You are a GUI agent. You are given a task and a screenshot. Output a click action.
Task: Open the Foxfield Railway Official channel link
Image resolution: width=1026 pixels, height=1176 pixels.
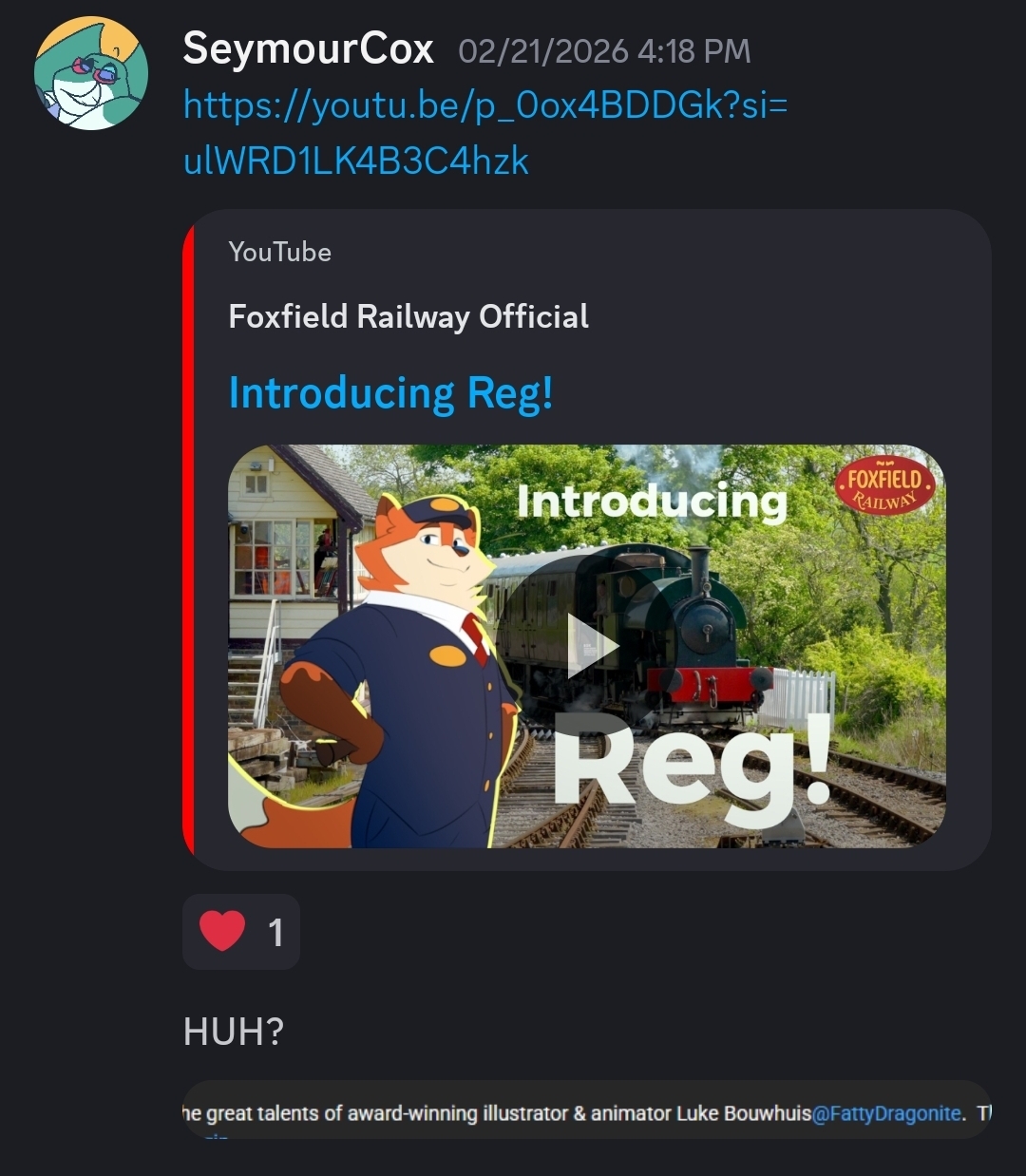pyautogui.click(x=408, y=316)
